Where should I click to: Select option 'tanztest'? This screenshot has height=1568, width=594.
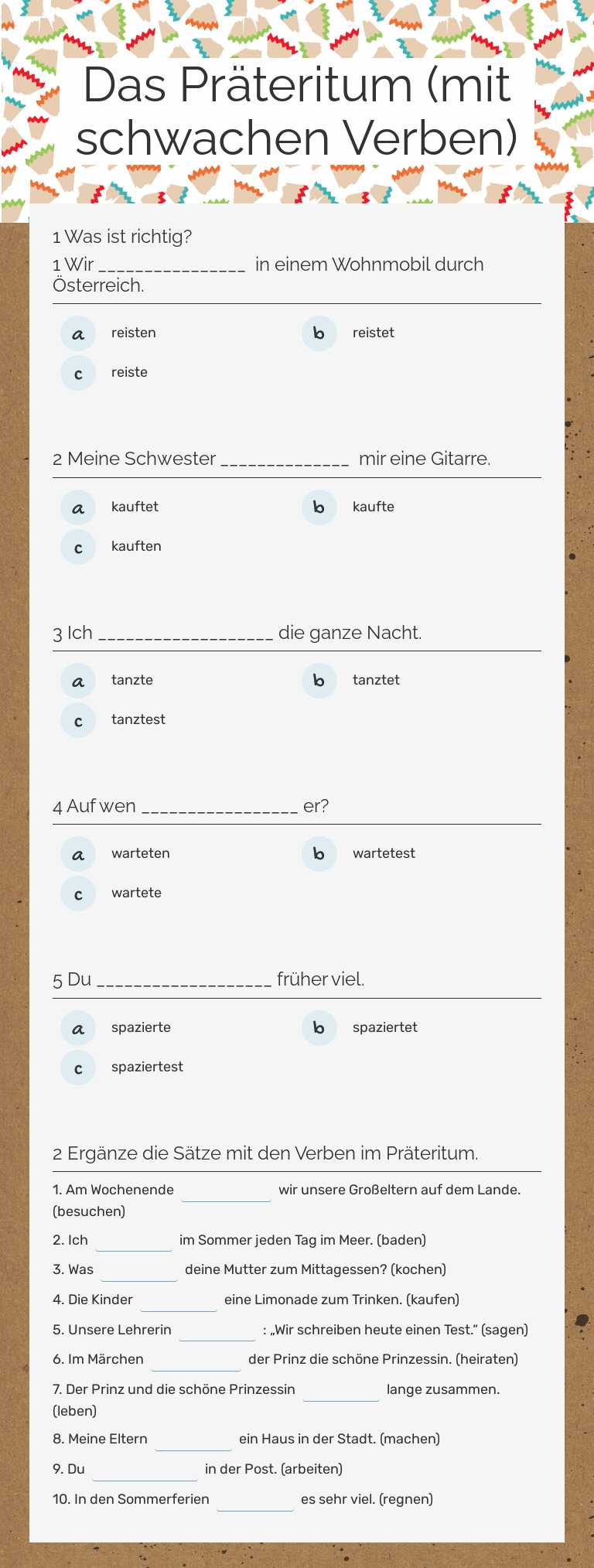(x=138, y=719)
